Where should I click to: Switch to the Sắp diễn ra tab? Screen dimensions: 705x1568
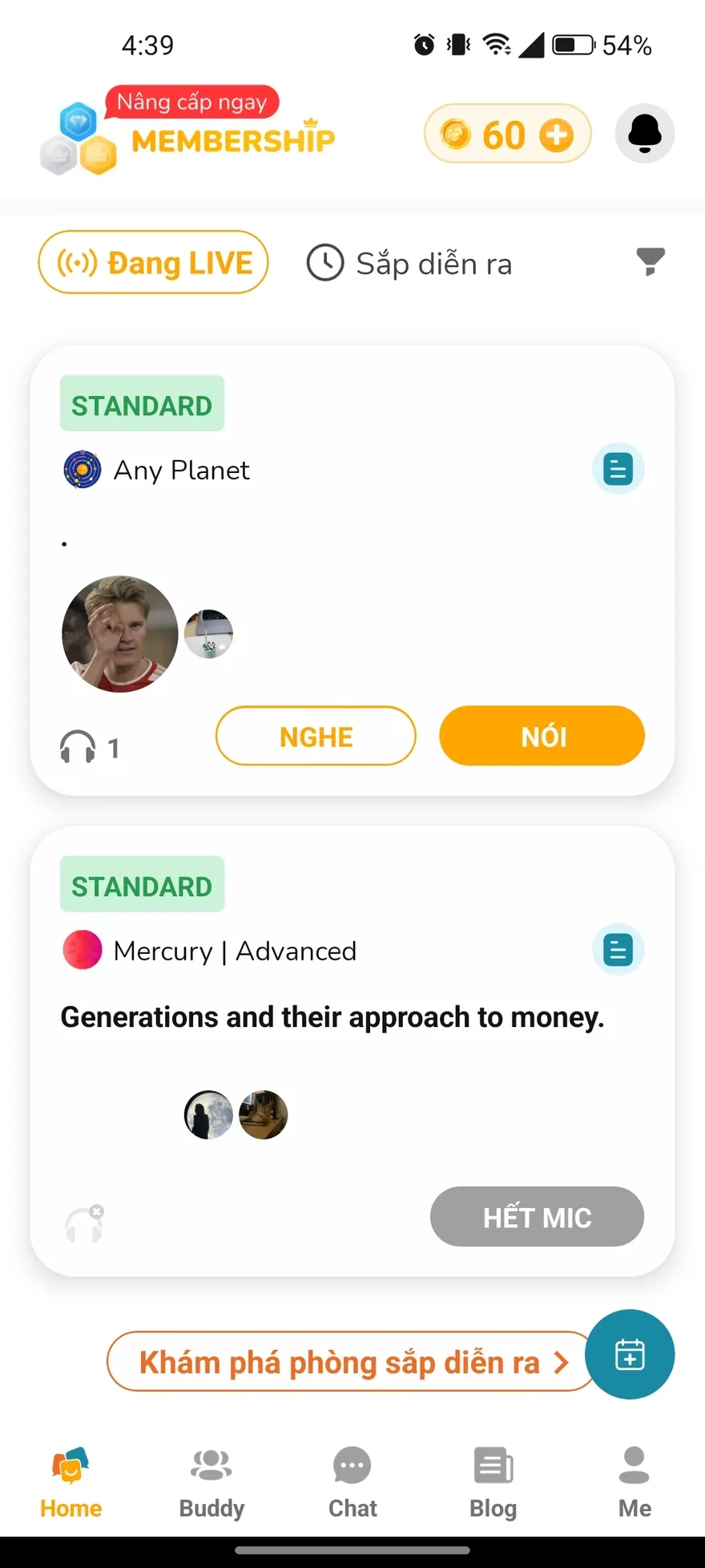coord(409,264)
